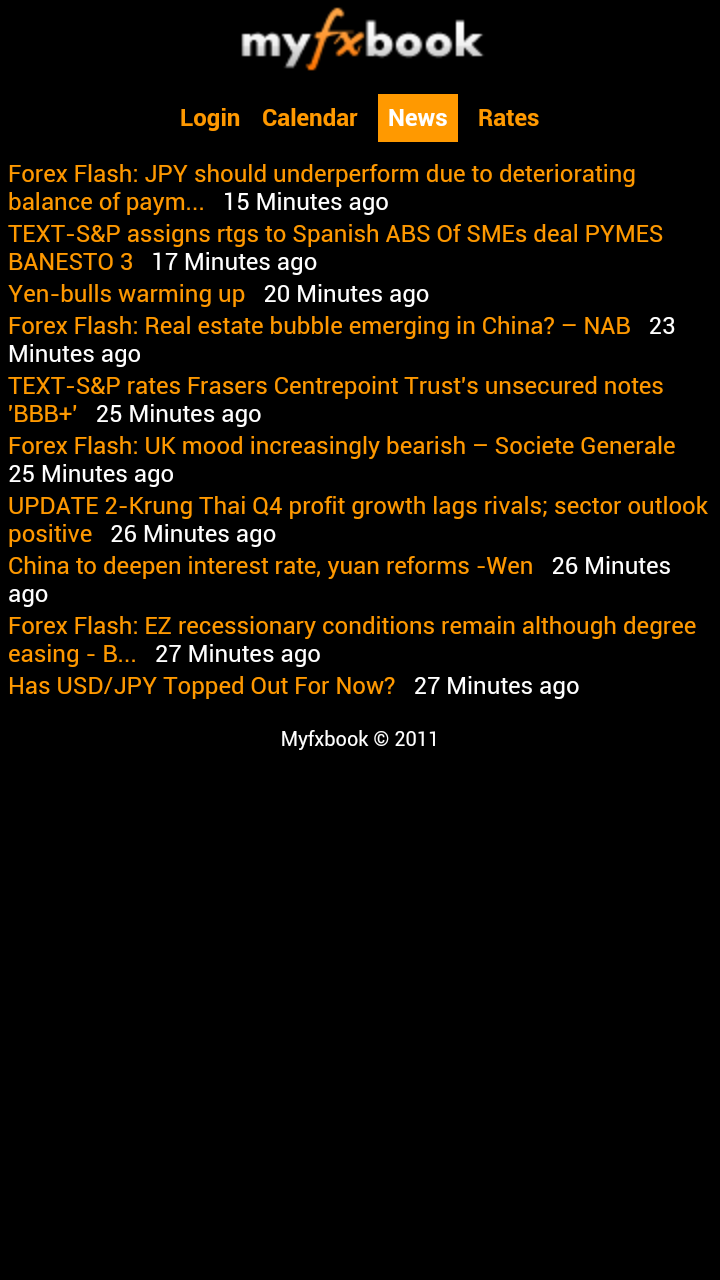The height and width of the screenshot is (1280, 720).
Task: Click the Login menu item
Action: coord(210,117)
